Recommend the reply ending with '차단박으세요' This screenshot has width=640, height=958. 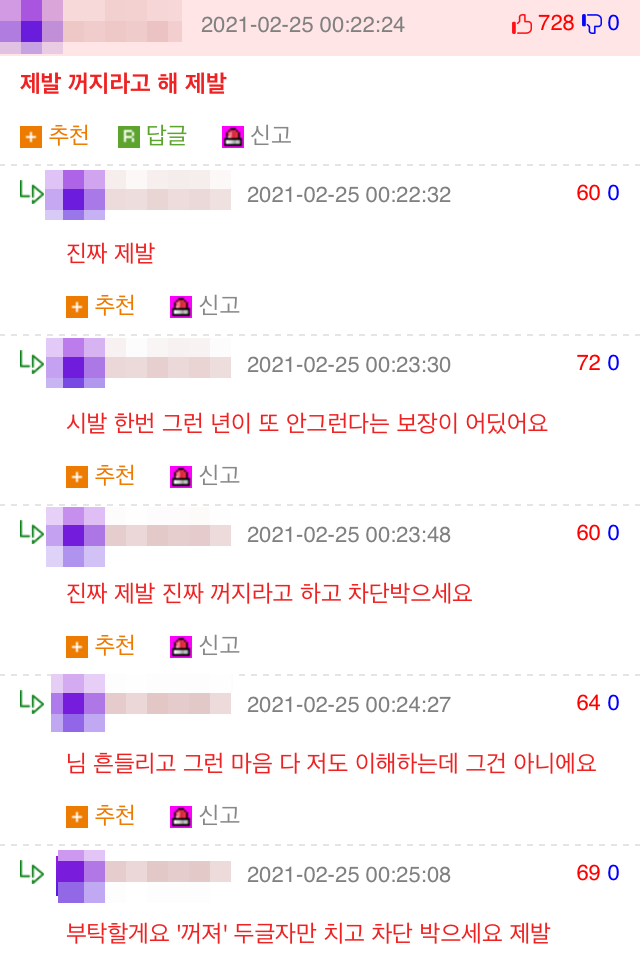(x=101, y=646)
